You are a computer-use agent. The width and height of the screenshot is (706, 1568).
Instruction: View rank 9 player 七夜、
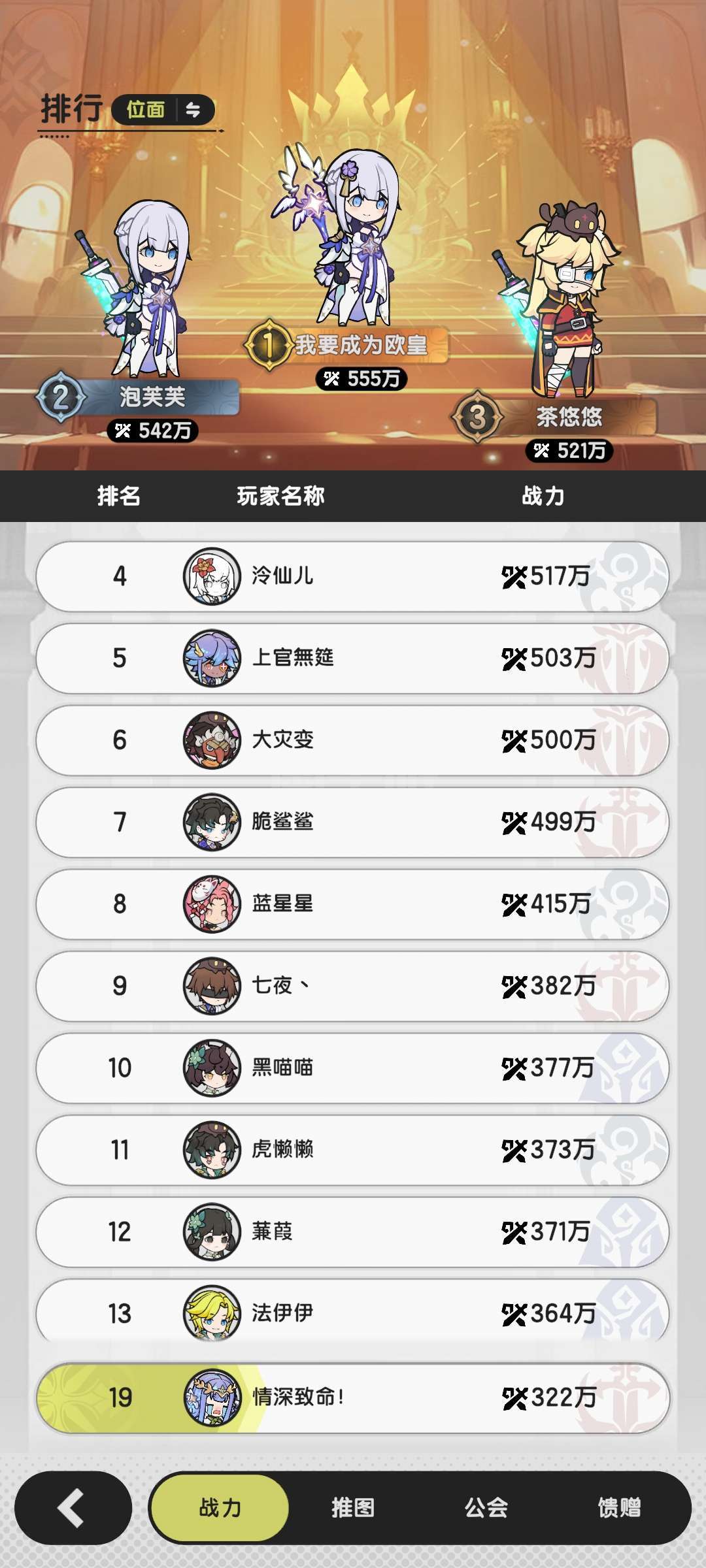pos(352,986)
